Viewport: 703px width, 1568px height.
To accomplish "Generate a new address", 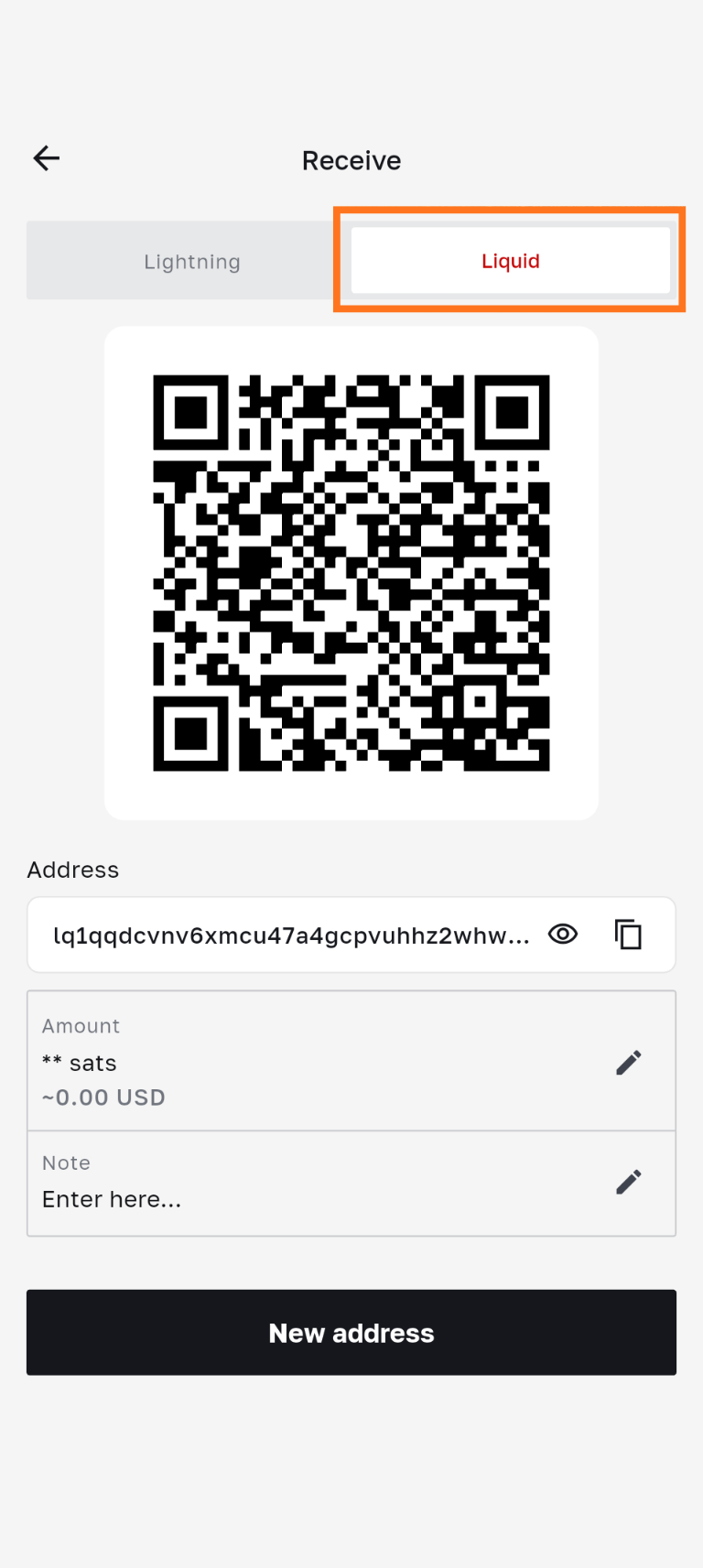I will pyautogui.click(x=351, y=1332).
